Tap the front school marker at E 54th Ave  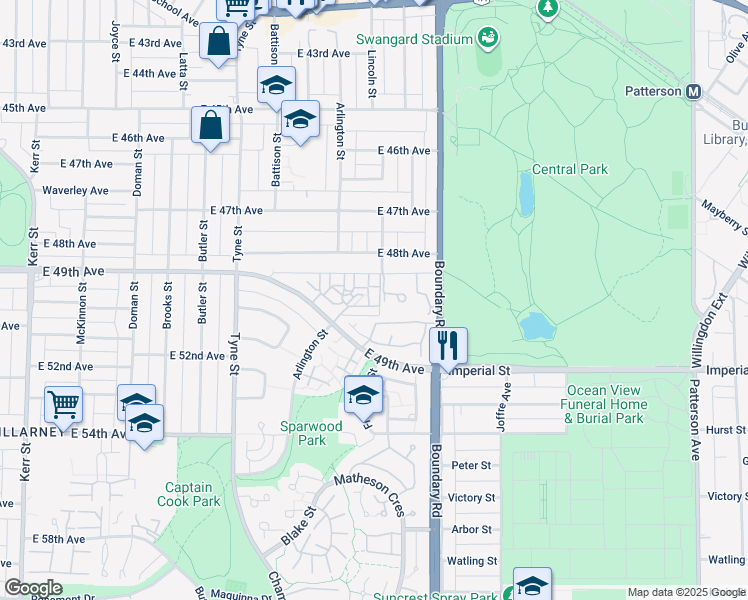click(x=144, y=424)
